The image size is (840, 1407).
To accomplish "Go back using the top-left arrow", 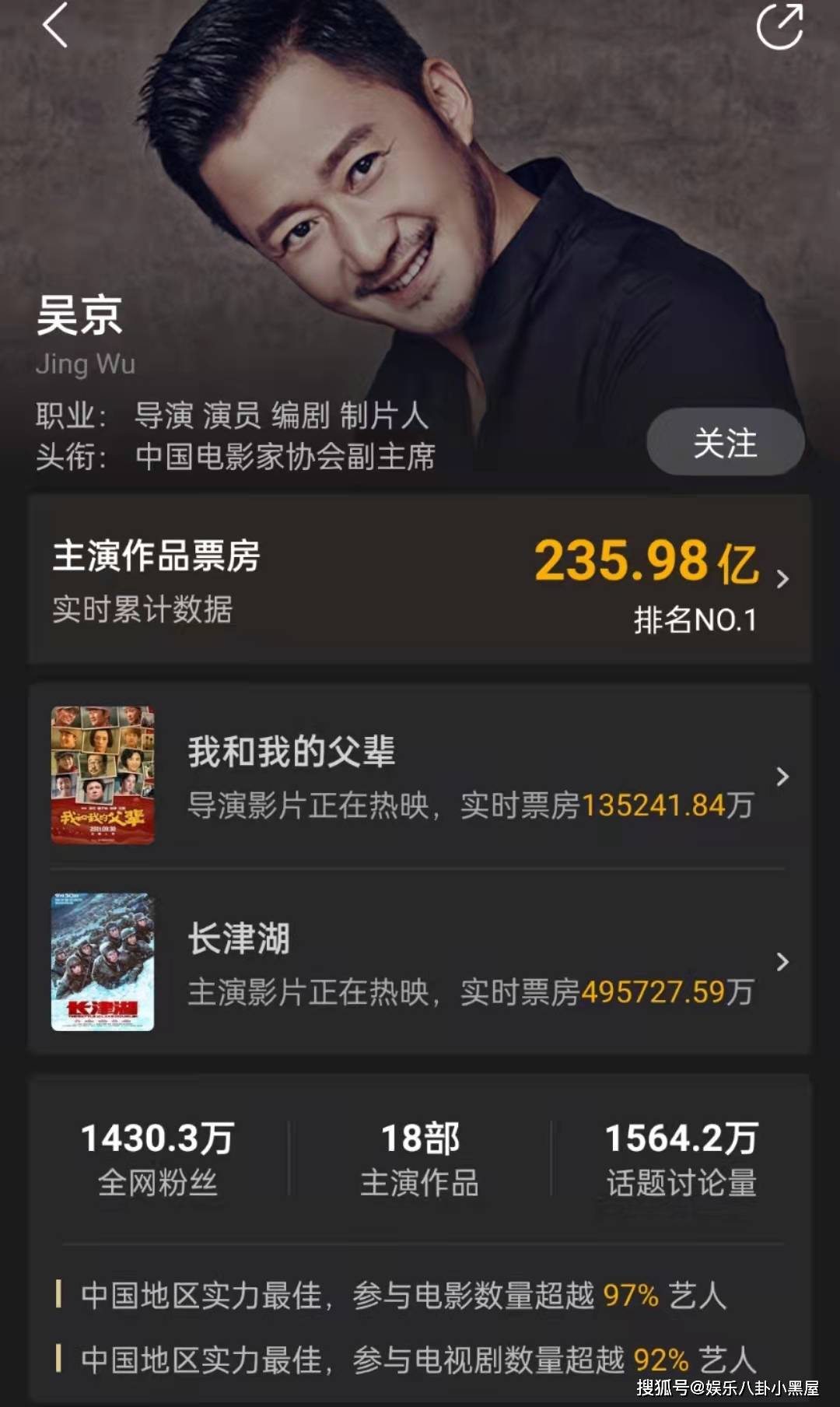I will tap(55, 25).
